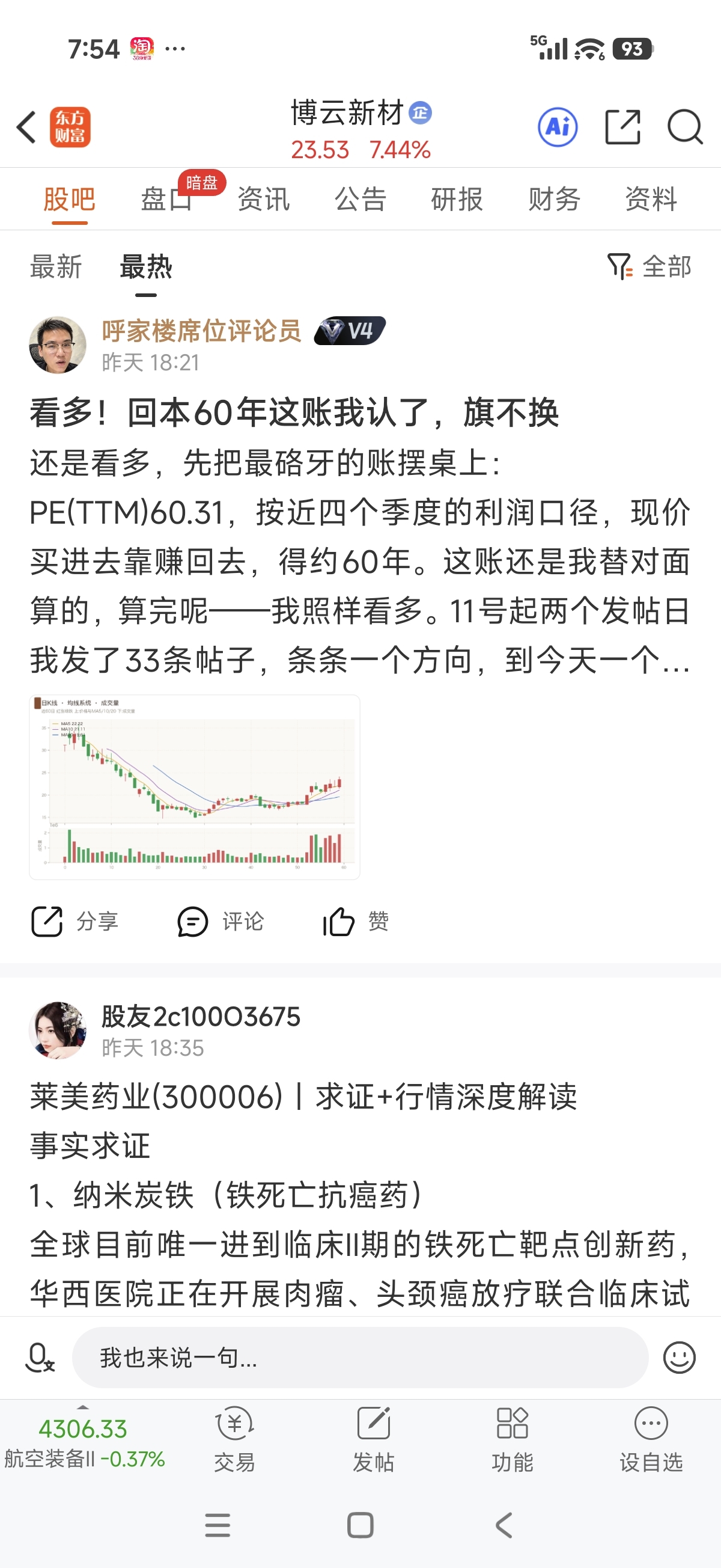
Task: Switch to the 财务 tab
Action: pos(555,199)
